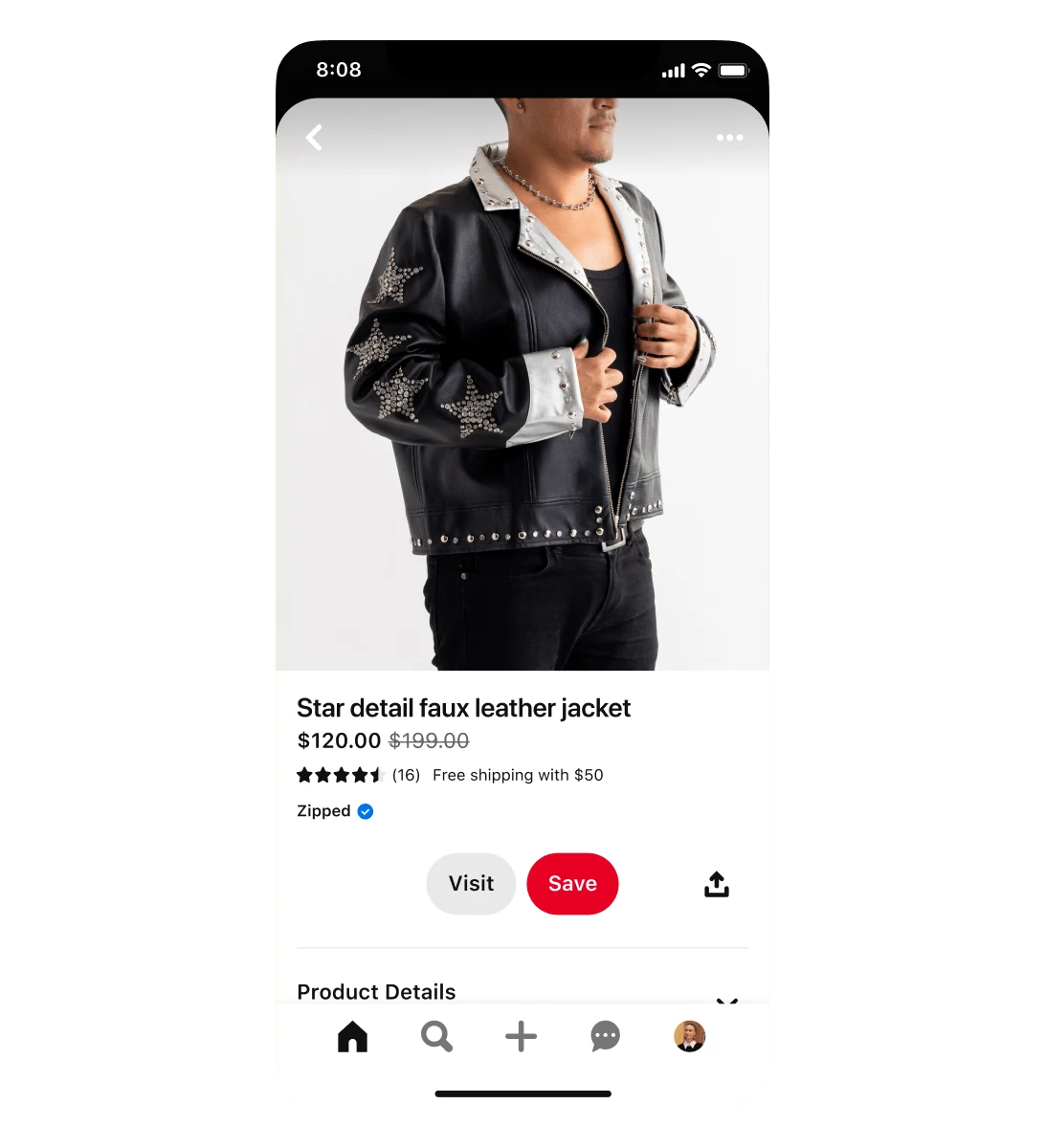Share this pin
The height and width of the screenshot is (1148, 1045).
(717, 885)
